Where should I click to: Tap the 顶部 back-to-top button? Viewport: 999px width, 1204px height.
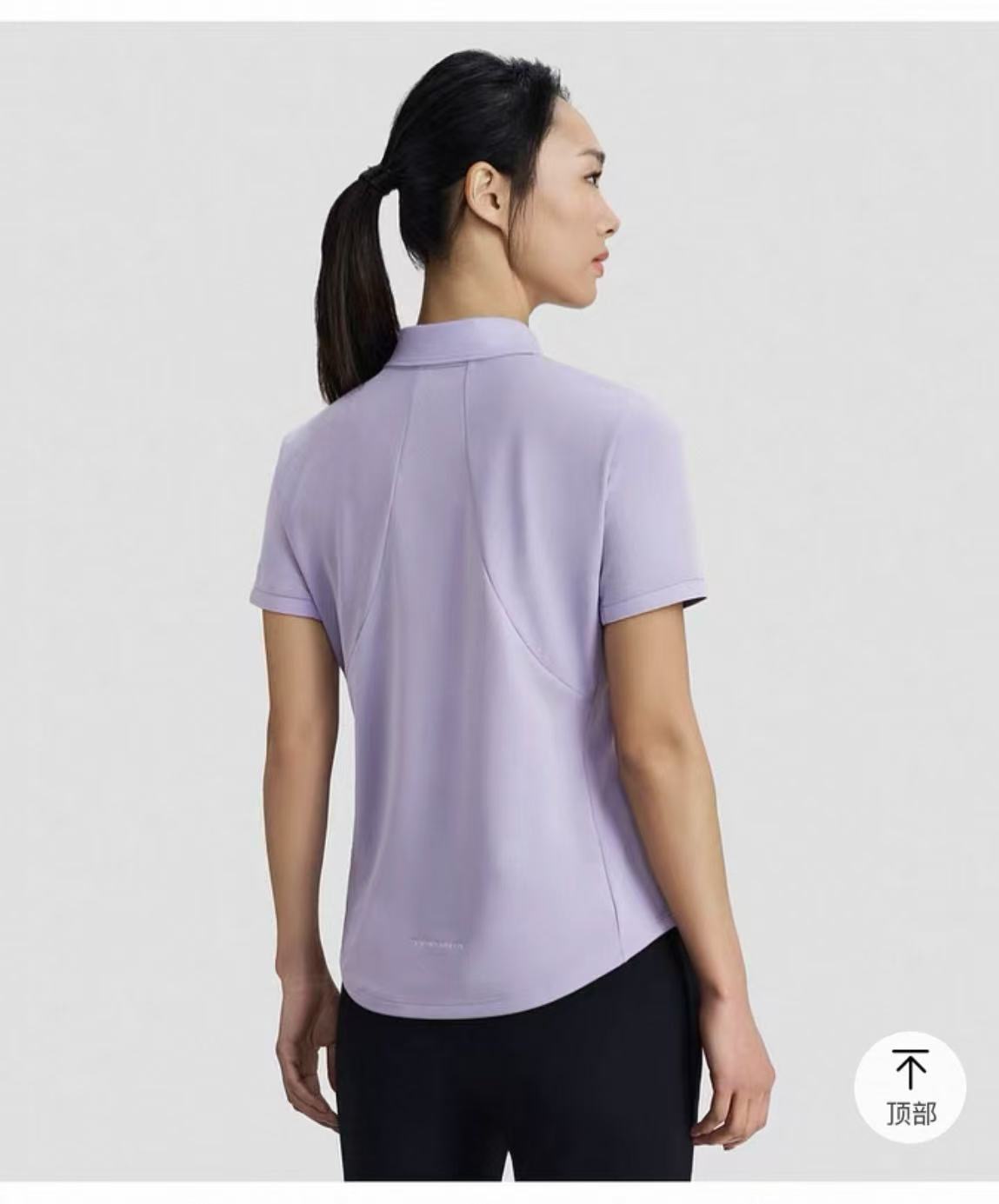[x=909, y=1086]
